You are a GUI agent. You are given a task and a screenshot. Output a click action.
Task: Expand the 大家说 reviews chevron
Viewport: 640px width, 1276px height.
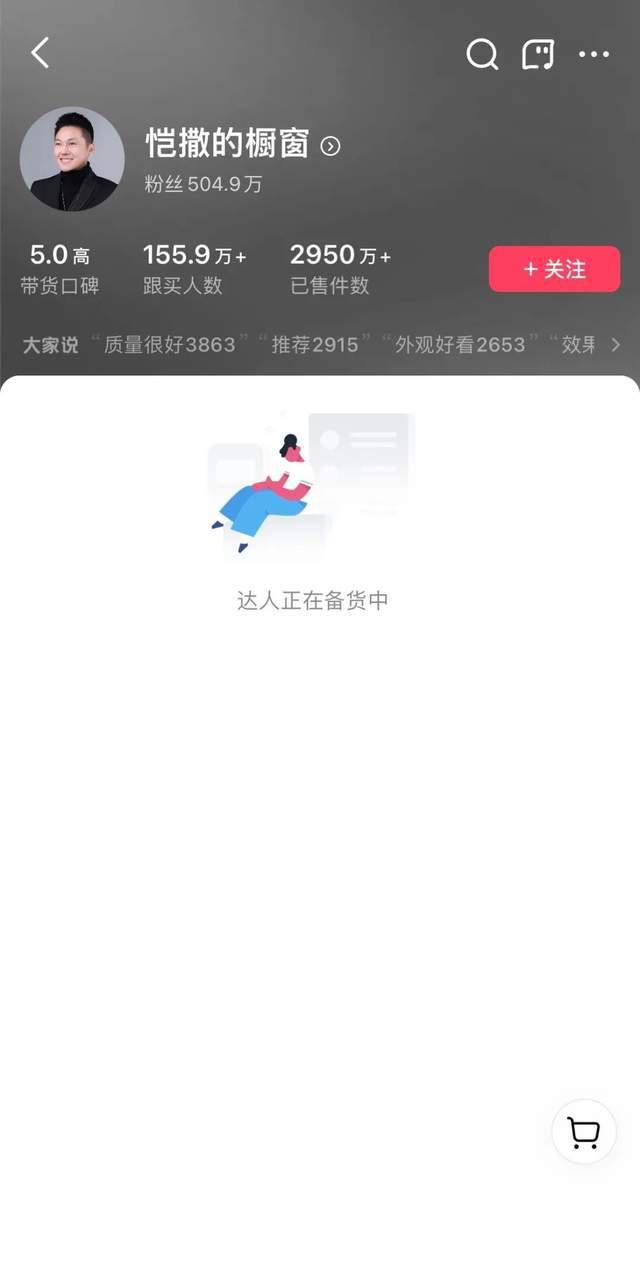click(x=616, y=345)
